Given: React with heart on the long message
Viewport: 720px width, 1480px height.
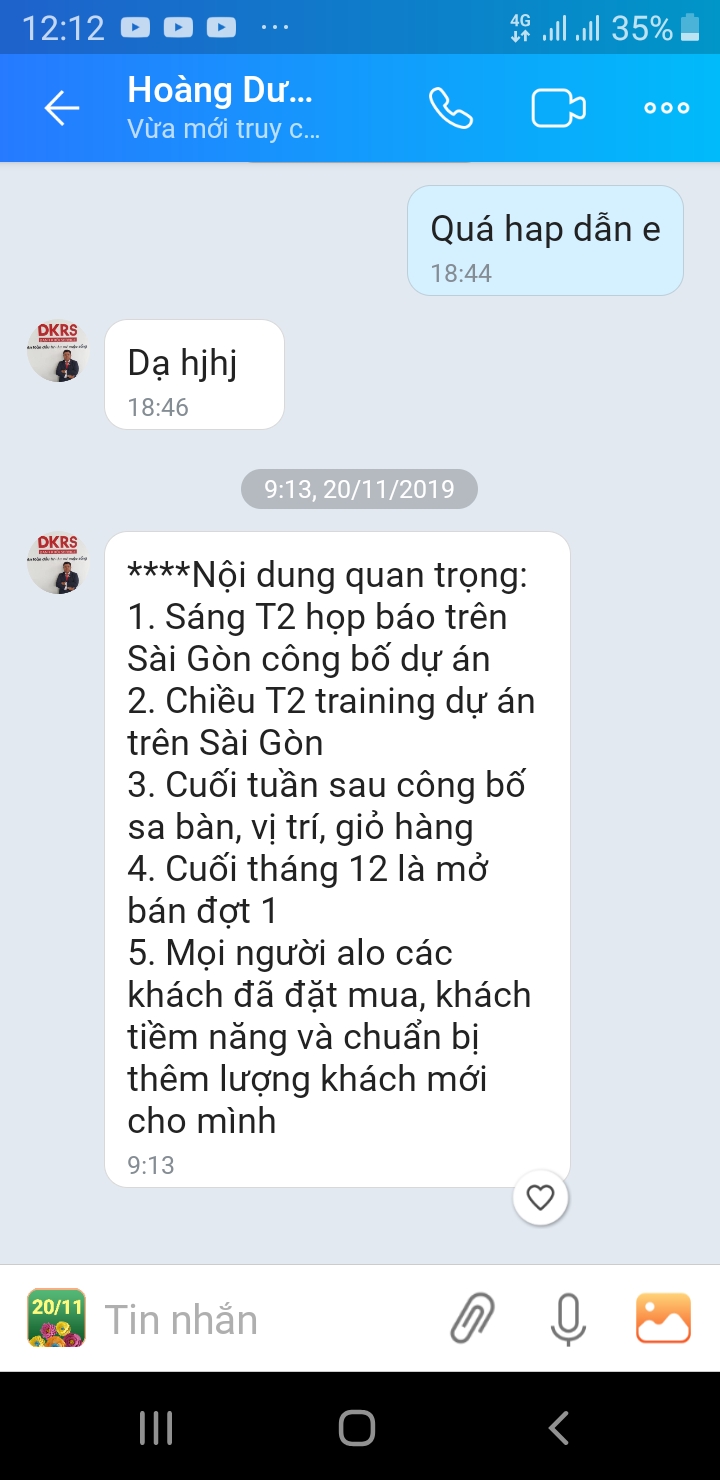Looking at the screenshot, I should (x=540, y=1197).
